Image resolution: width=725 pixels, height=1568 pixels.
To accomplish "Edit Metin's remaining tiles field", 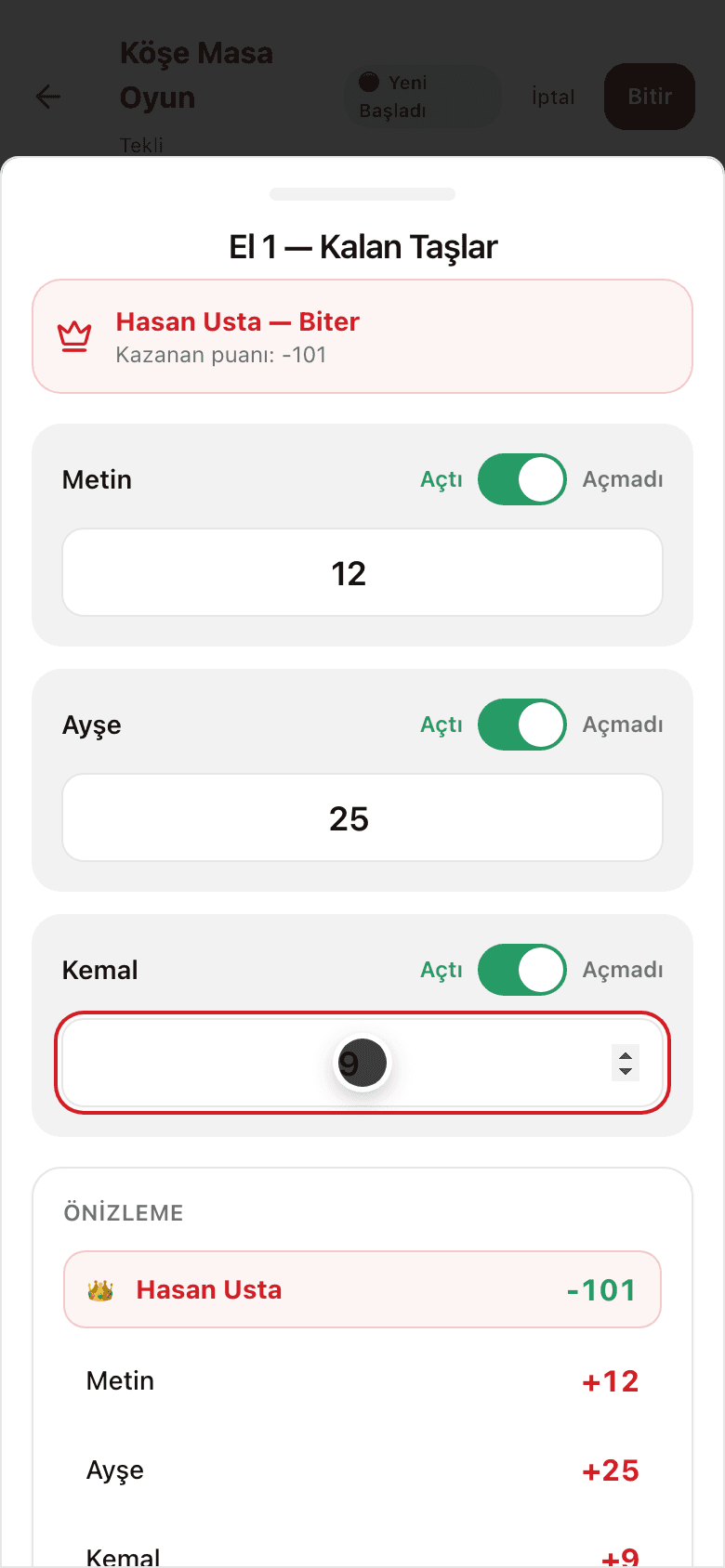I will [362, 572].
